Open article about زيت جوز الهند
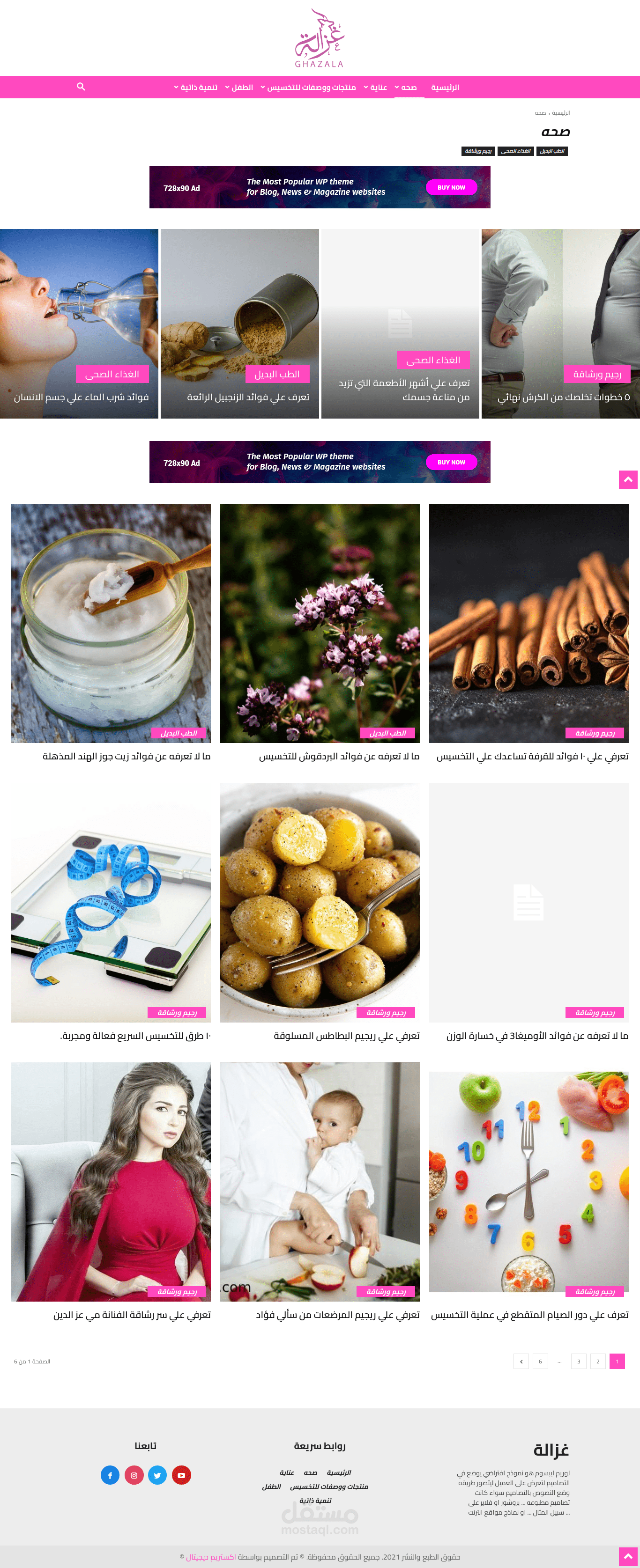The height and width of the screenshot is (1568, 640). (x=126, y=756)
